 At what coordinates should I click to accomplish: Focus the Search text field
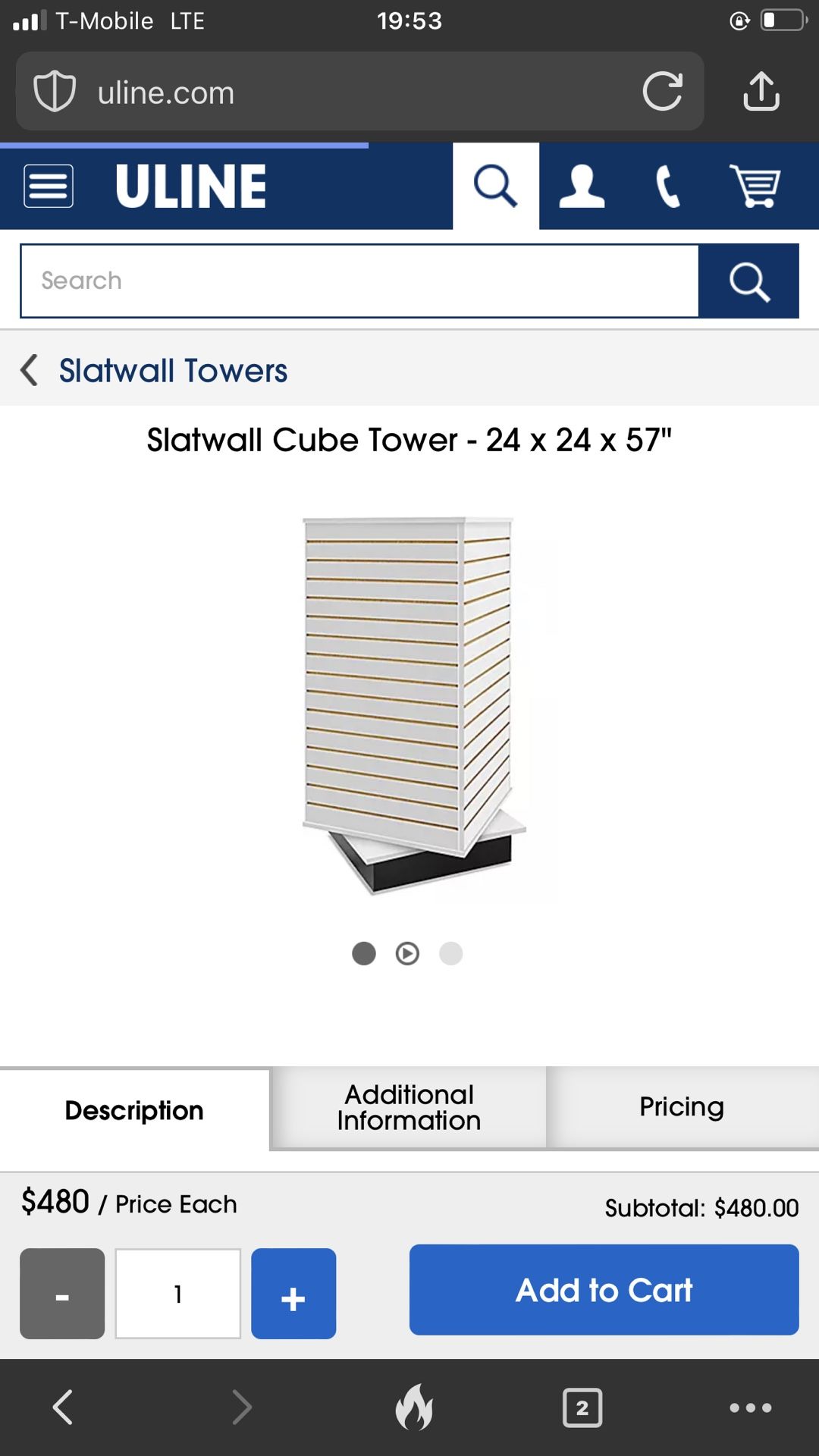tap(359, 281)
